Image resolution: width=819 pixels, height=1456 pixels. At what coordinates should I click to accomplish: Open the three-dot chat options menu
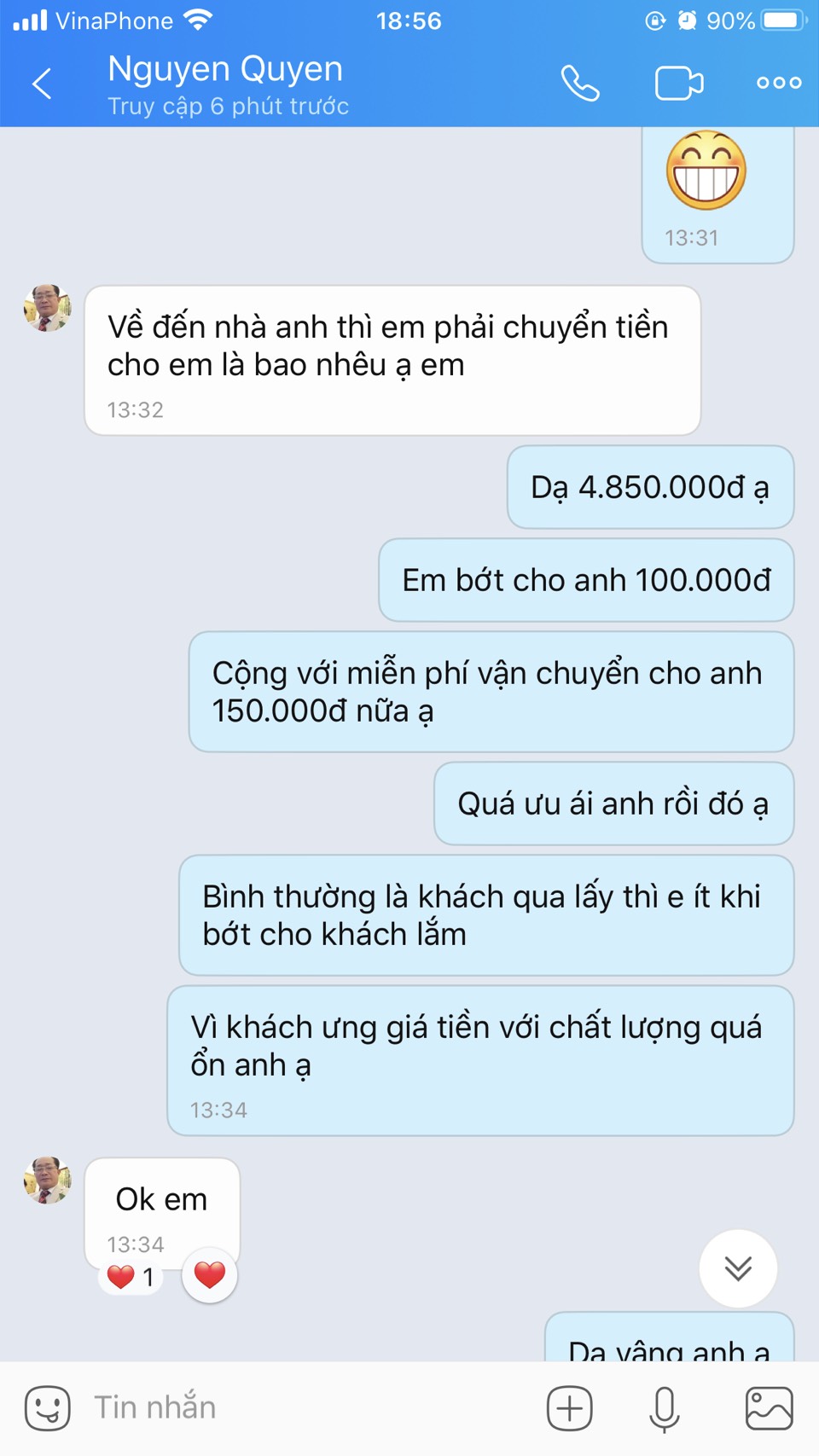(779, 83)
